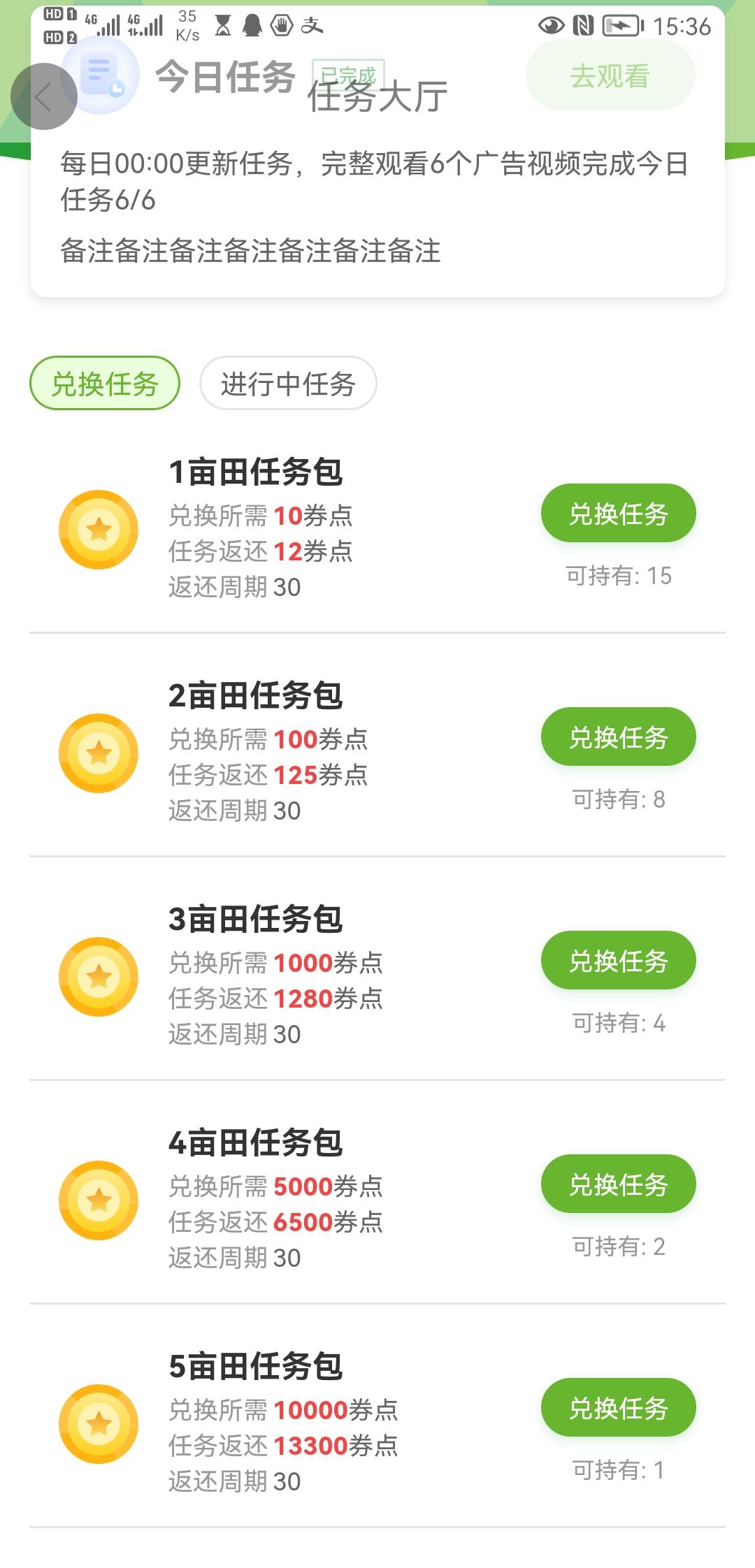Redeem the 4亩田任务包 with 兑换任务
This screenshot has height=1568, width=755.
tap(618, 1184)
